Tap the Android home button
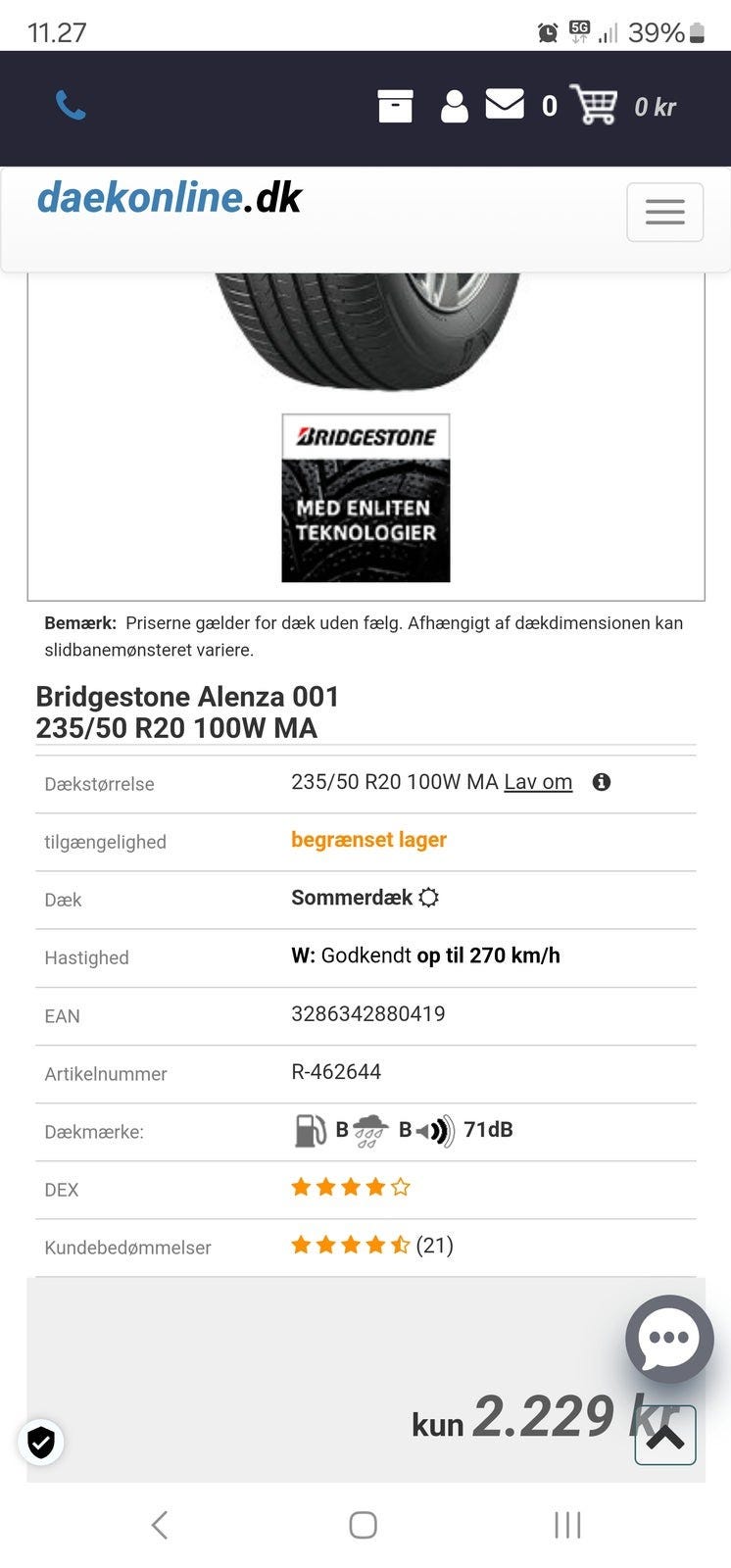The image size is (731, 1568). (364, 1525)
